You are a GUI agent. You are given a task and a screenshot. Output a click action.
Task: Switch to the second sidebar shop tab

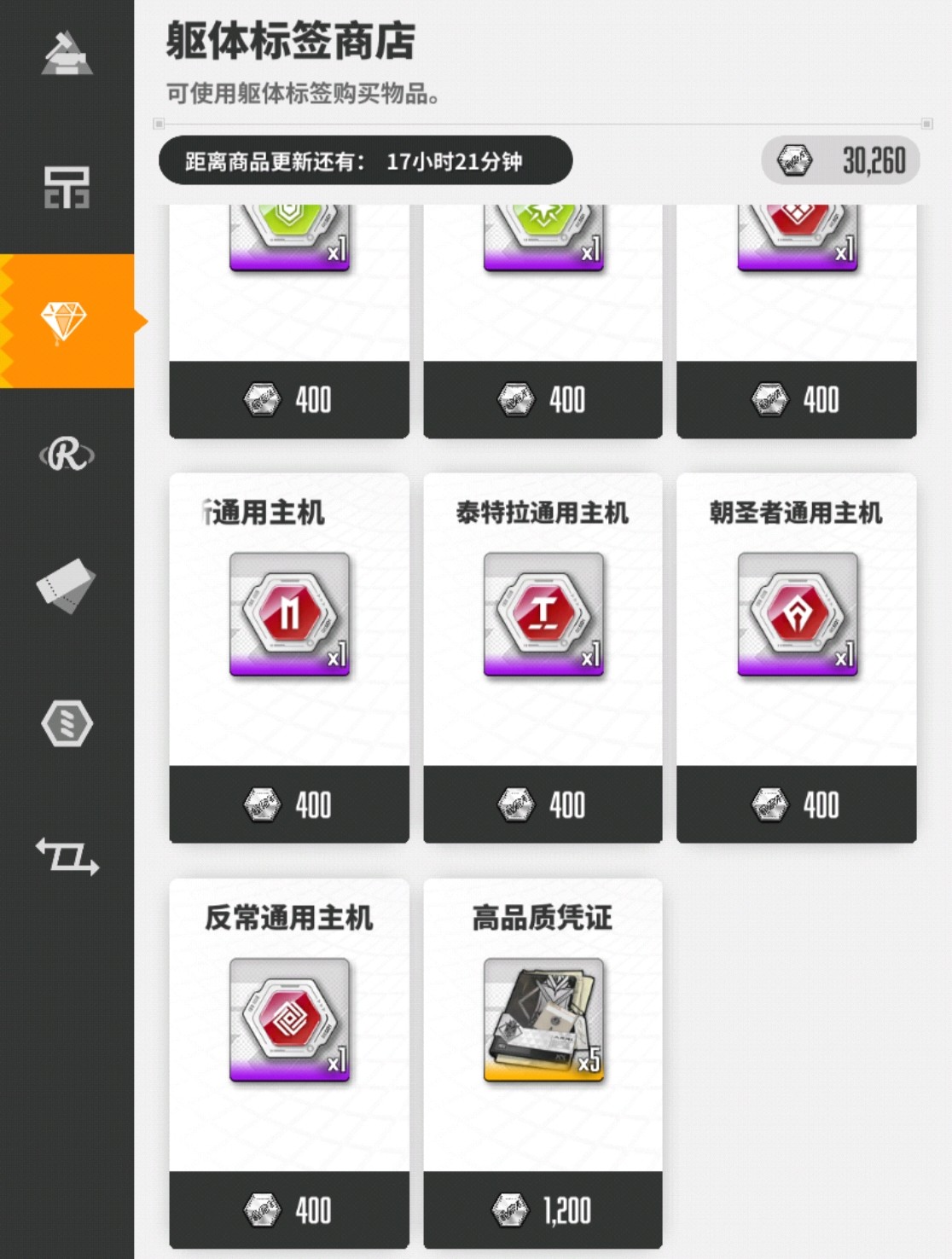(x=67, y=188)
